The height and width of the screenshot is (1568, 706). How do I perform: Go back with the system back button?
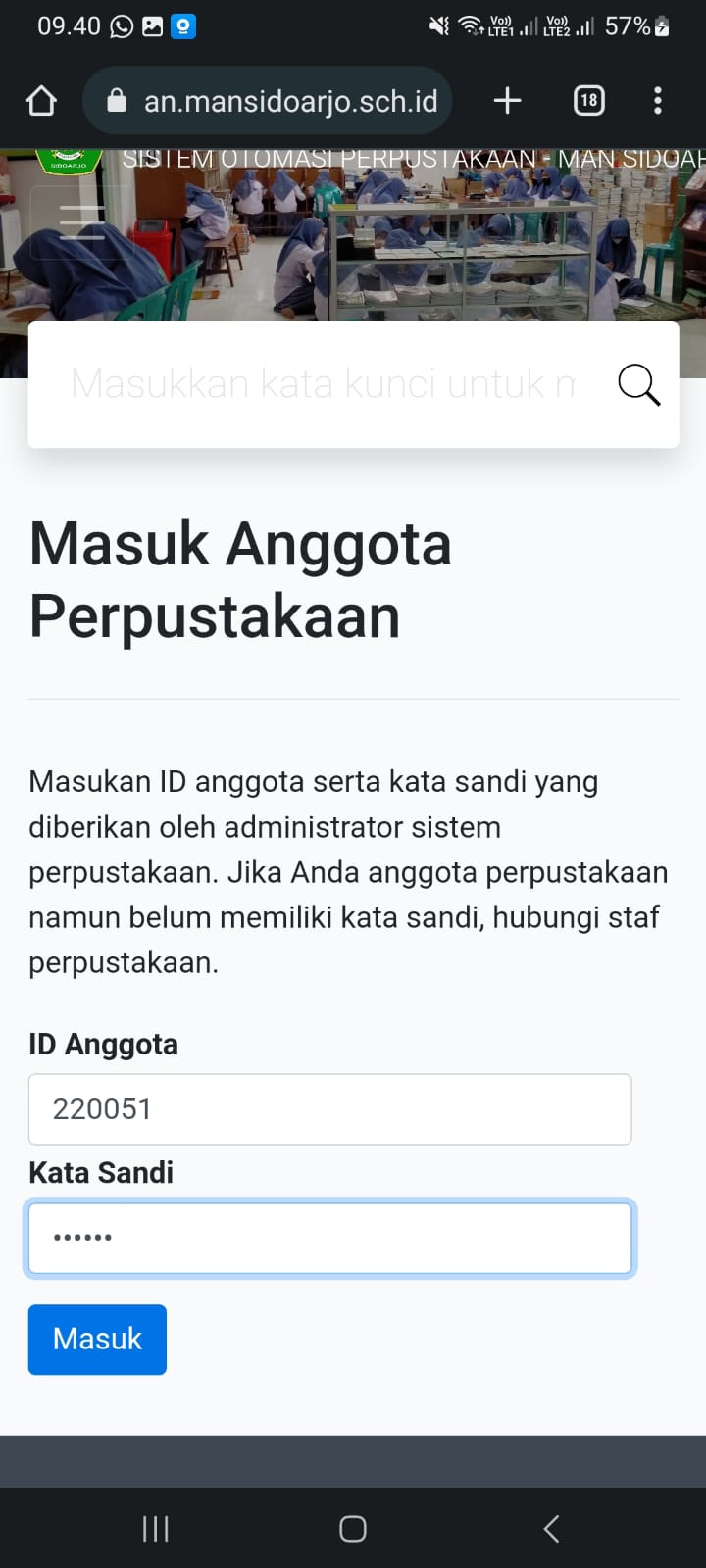pos(551,1529)
